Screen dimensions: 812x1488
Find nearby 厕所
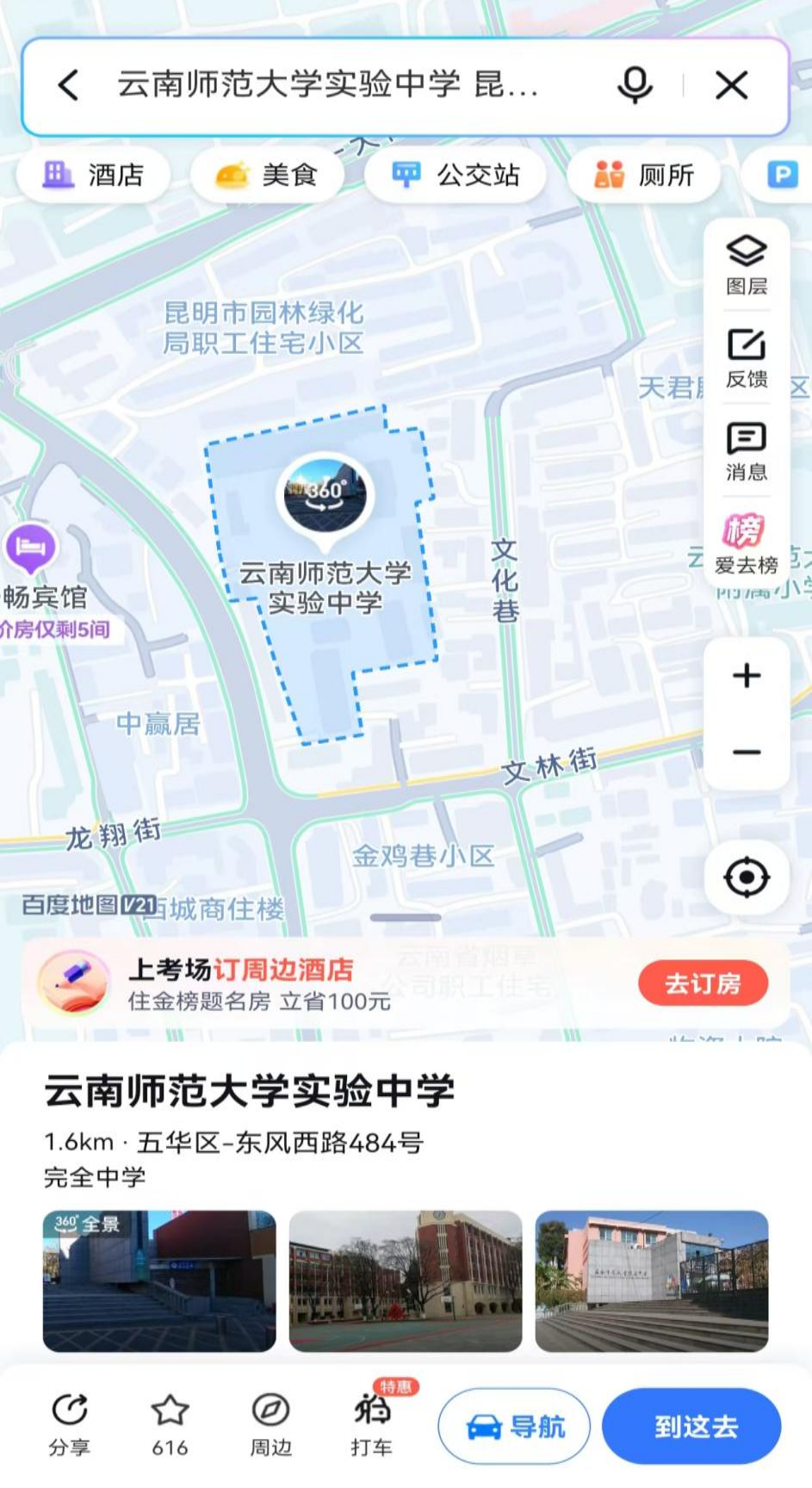[643, 176]
